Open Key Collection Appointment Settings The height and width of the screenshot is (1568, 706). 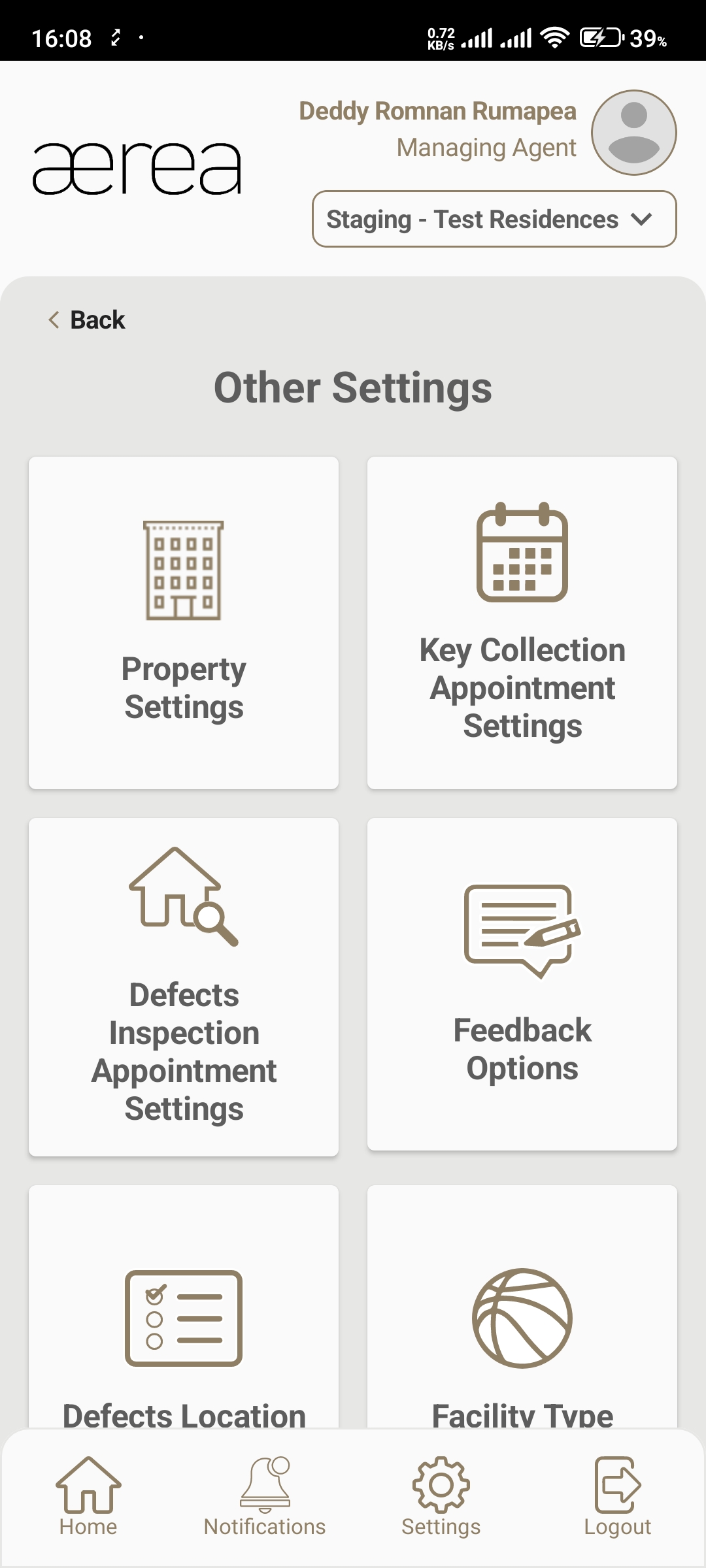(x=522, y=623)
